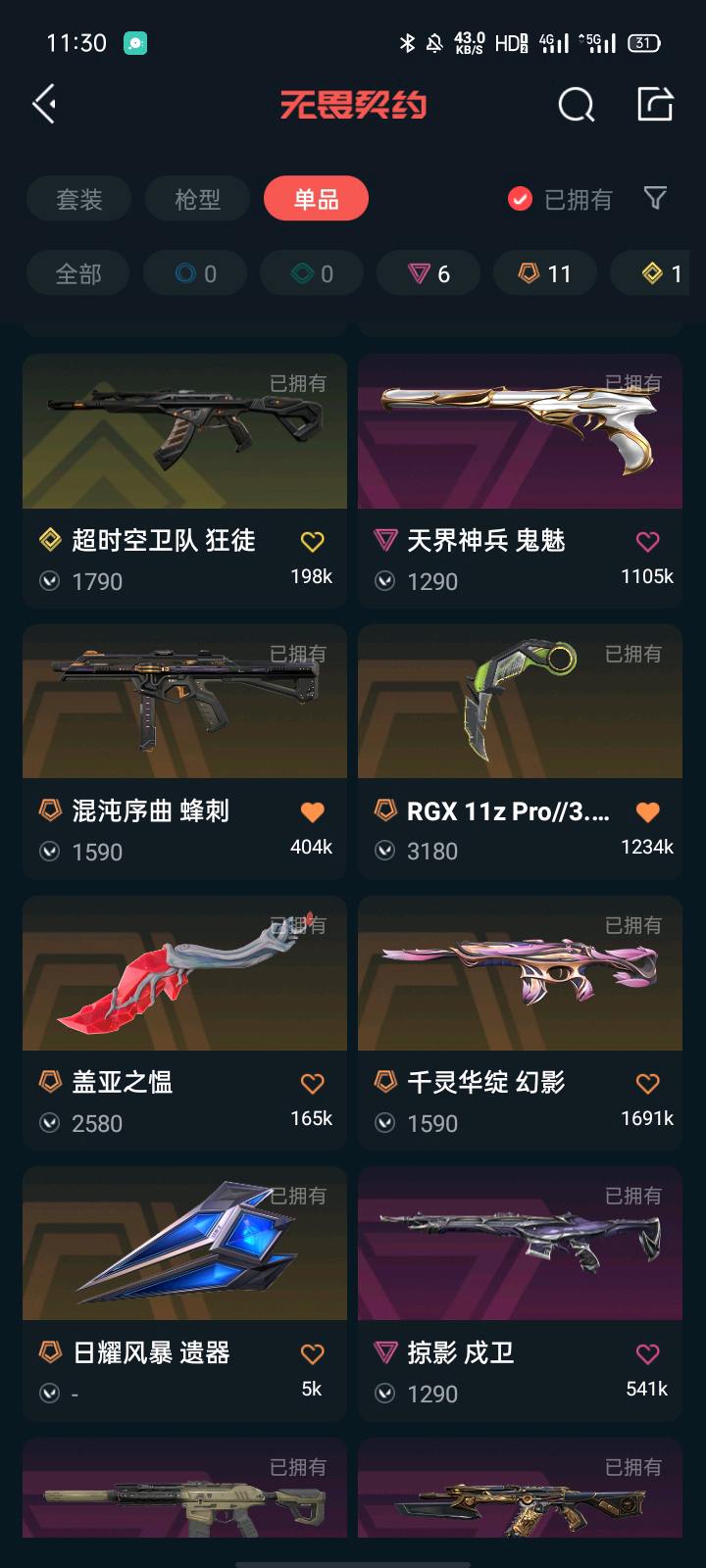Switch to the 枪型 tab
Image resolution: width=706 pixels, height=1568 pixels.
point(197,199)
